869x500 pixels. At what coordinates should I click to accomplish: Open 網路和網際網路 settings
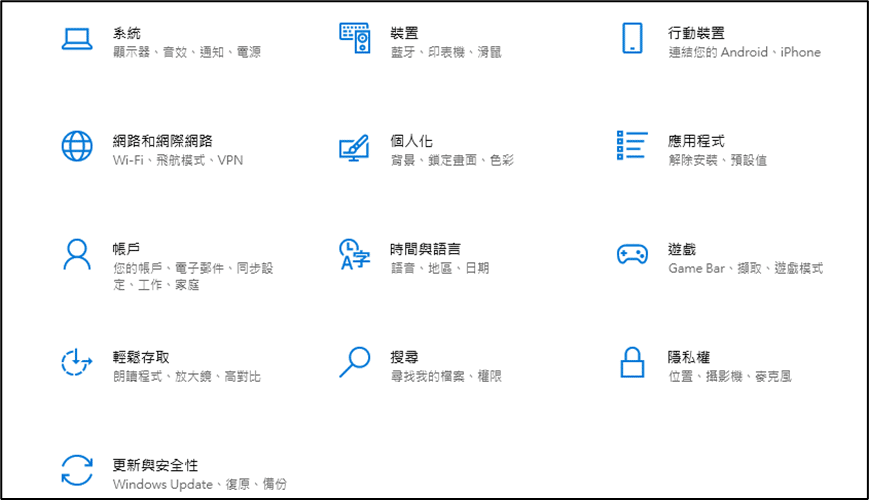(162, 142)
